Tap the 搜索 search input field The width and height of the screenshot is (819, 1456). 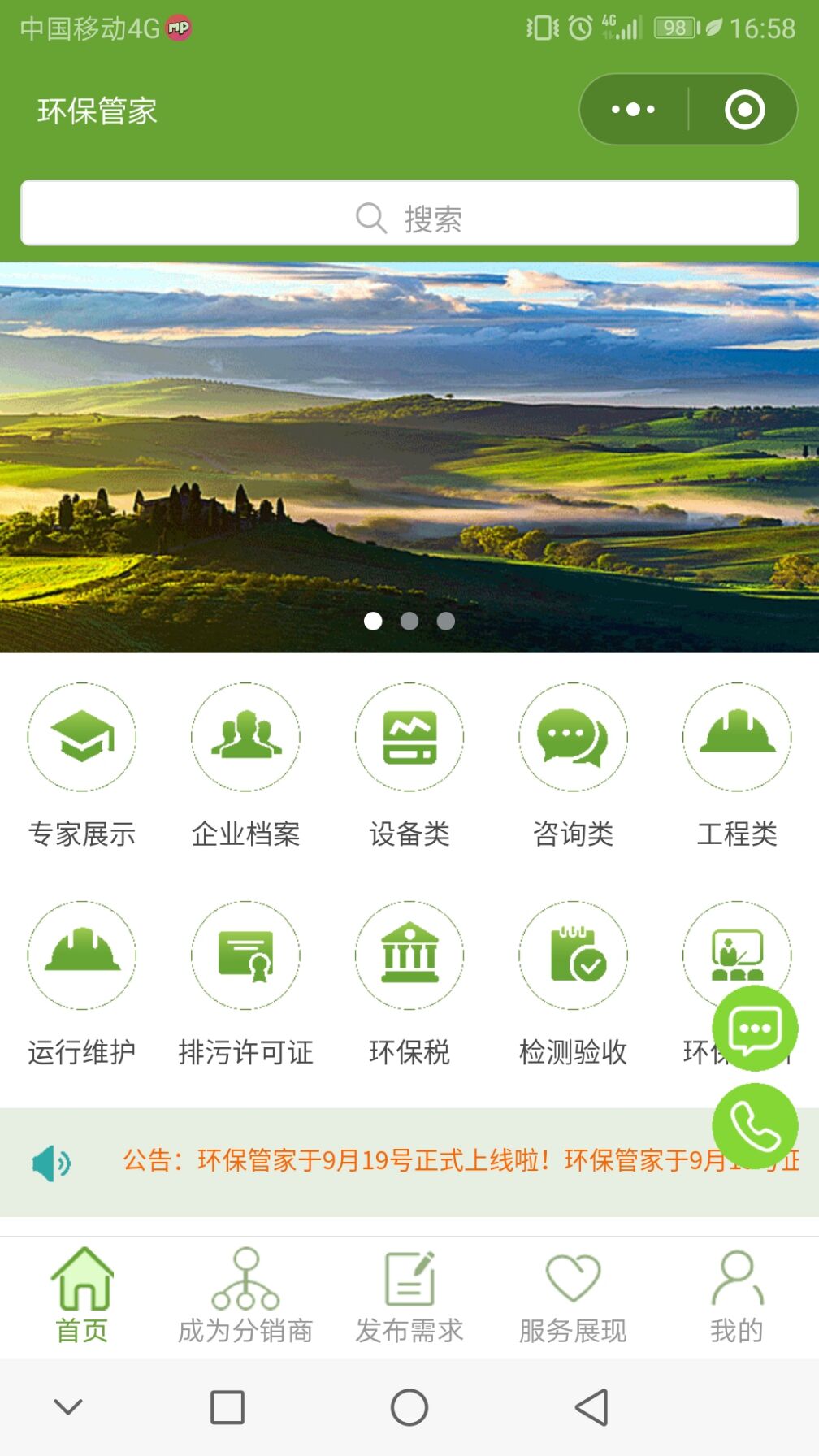point(409,214)
